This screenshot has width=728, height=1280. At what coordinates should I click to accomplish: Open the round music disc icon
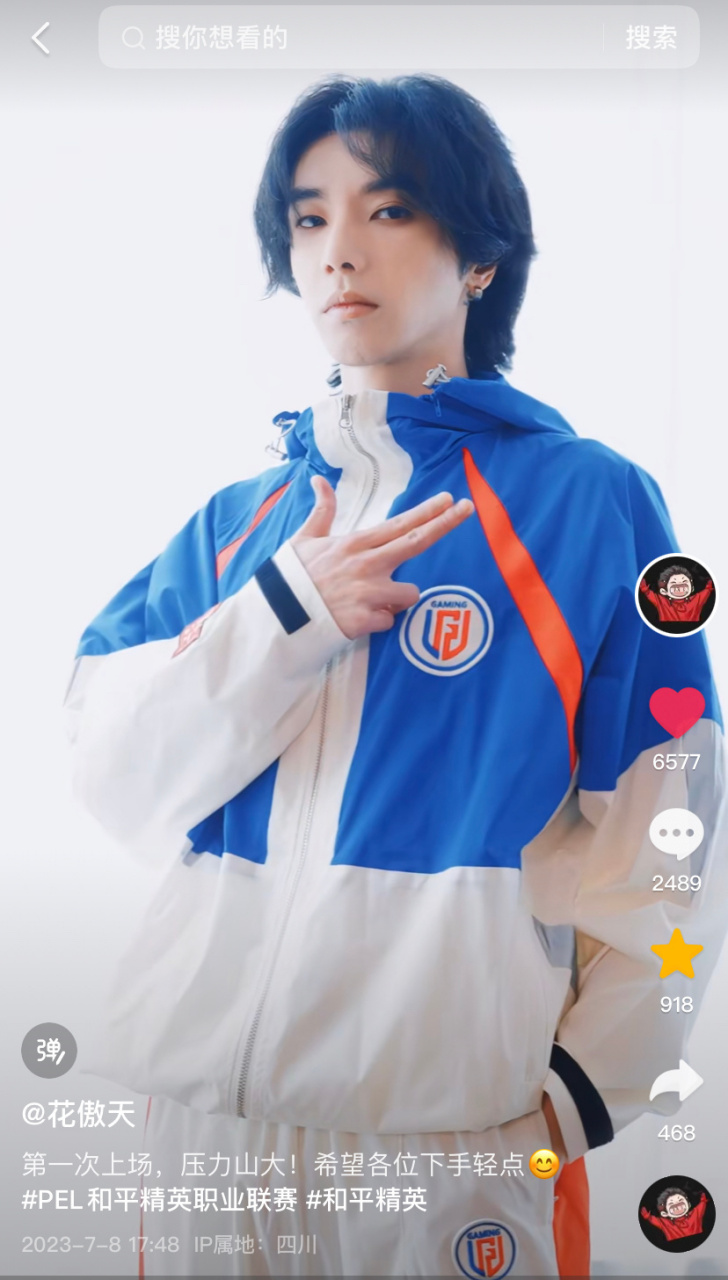pyautogui.click(x=676, y=1214)
